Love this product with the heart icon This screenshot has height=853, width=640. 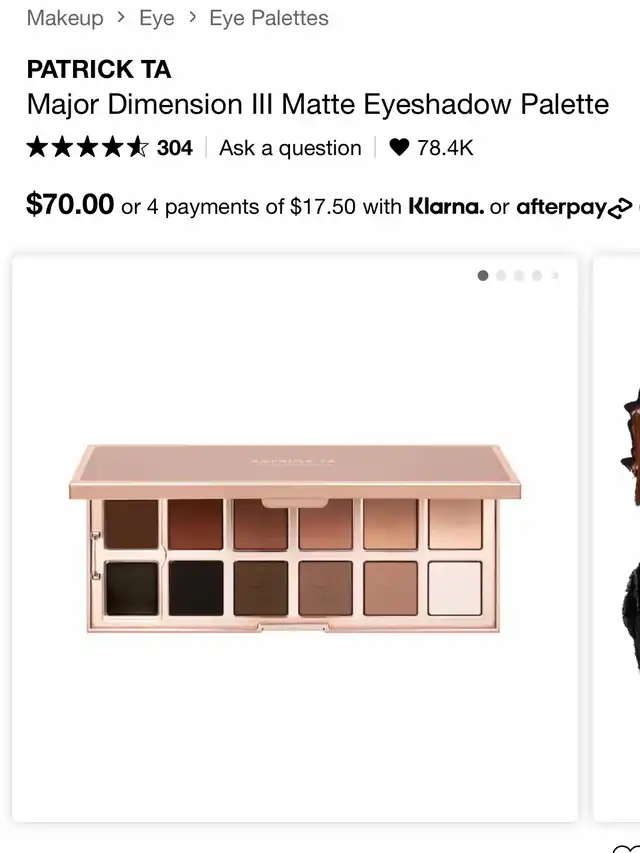tap(399, 148)
